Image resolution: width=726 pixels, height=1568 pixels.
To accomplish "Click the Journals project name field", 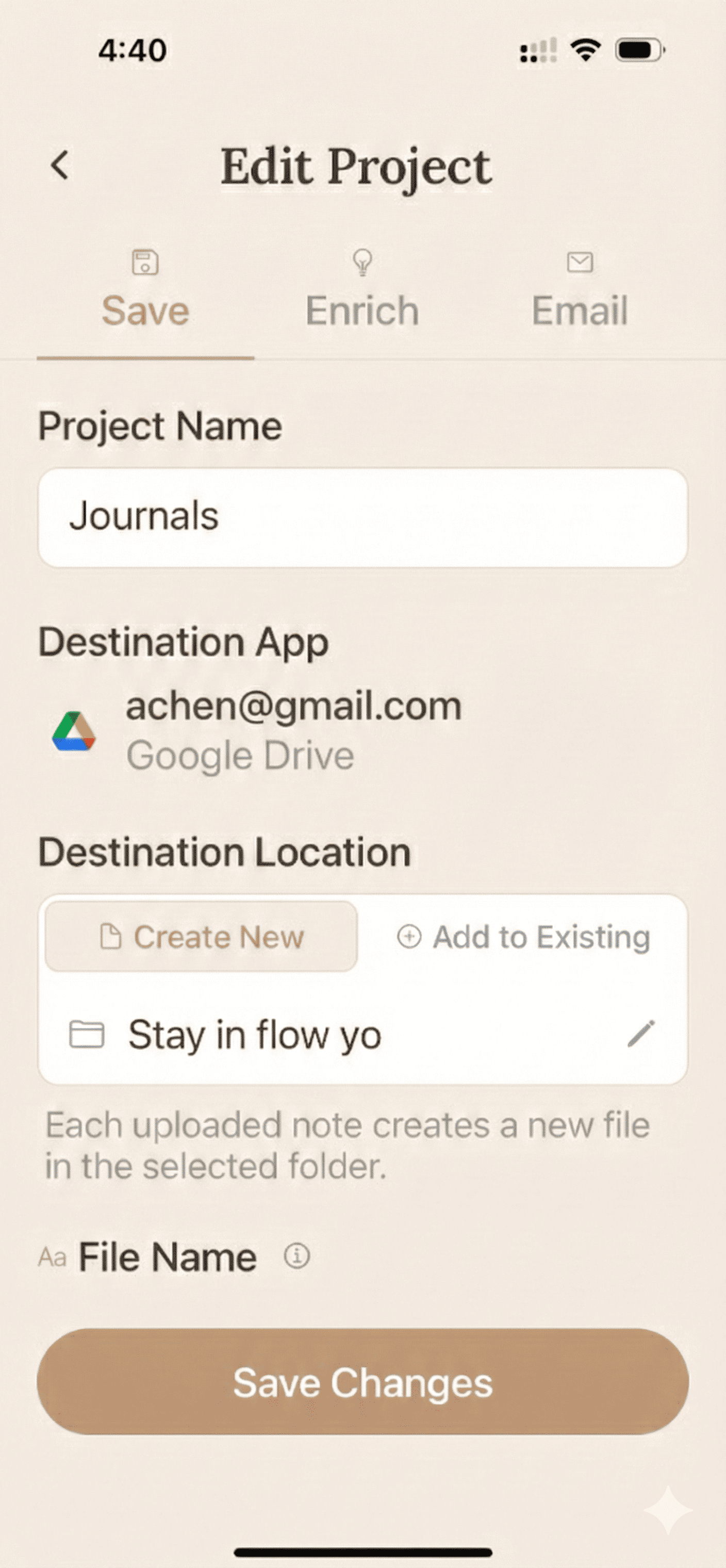I will 362,516.
